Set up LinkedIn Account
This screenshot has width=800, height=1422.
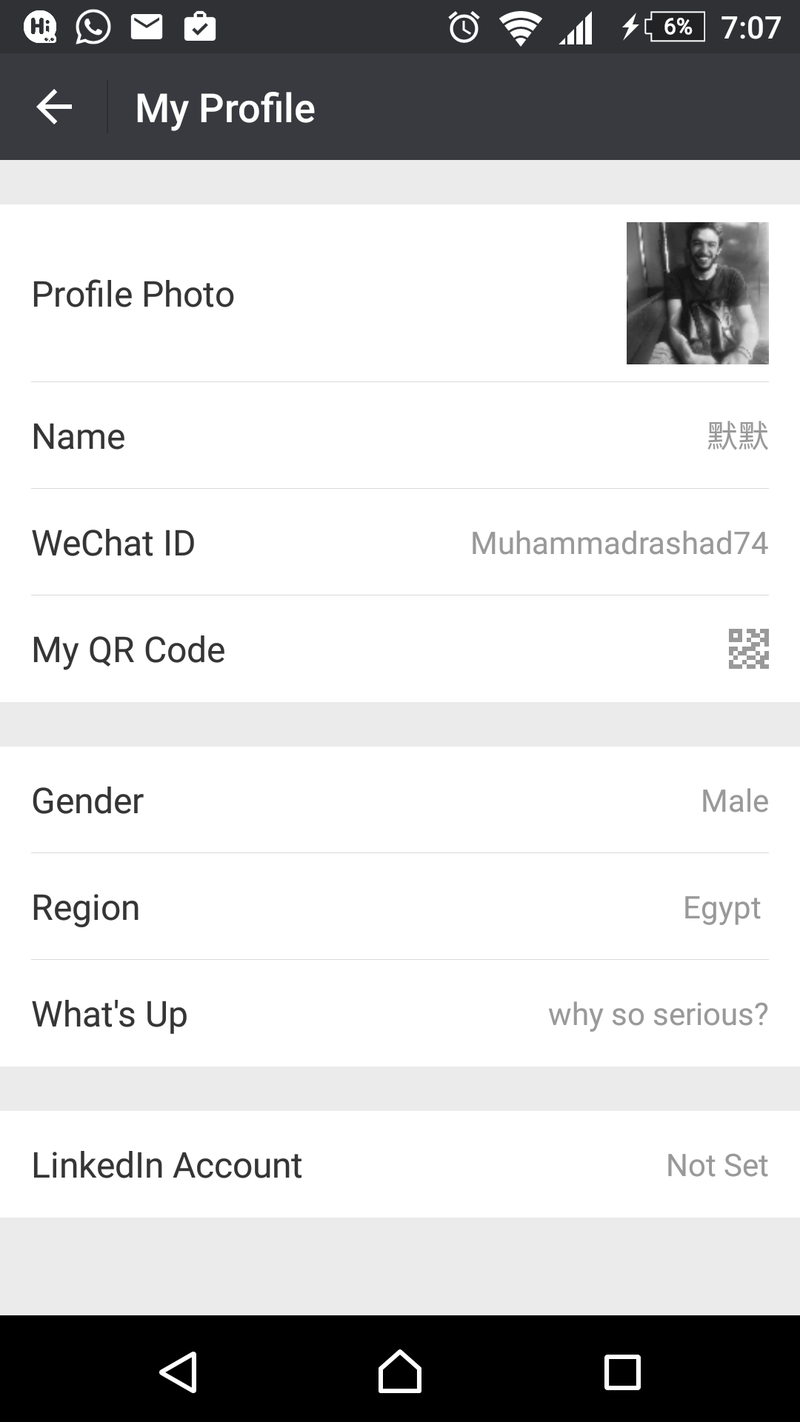click(400, 1165)
